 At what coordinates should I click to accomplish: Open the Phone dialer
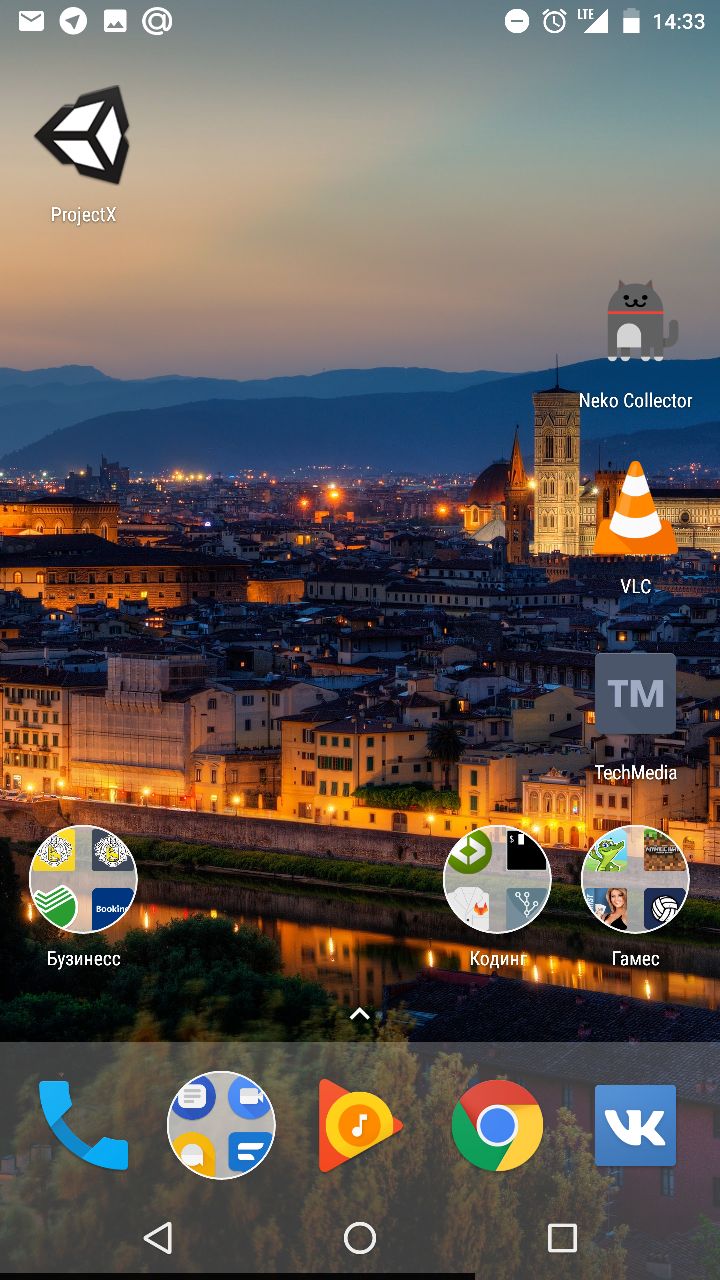coord(84,1126)
